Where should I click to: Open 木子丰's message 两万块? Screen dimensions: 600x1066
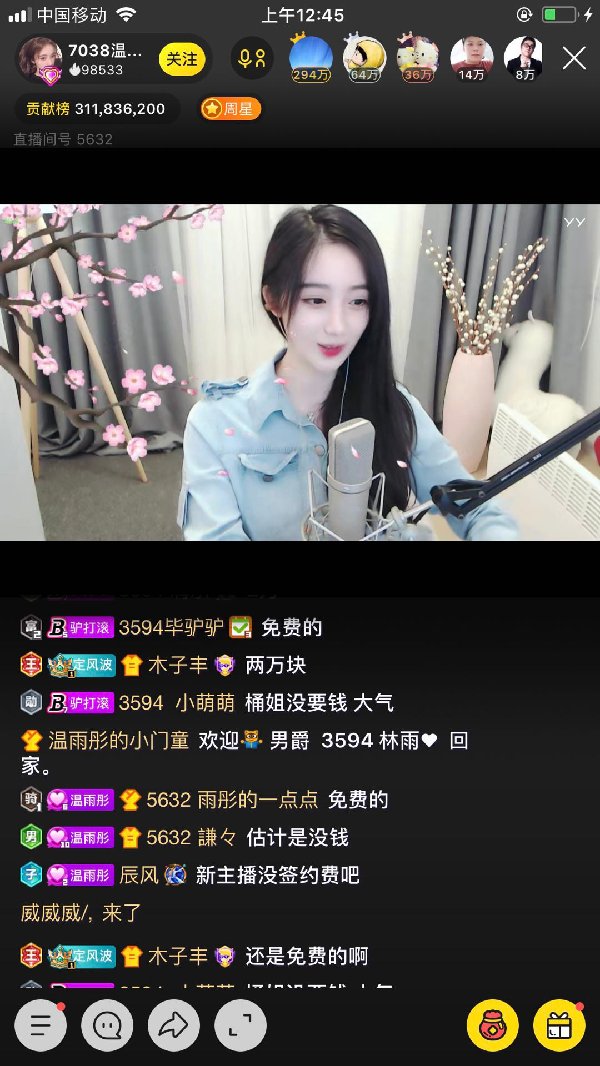(276, 665)
